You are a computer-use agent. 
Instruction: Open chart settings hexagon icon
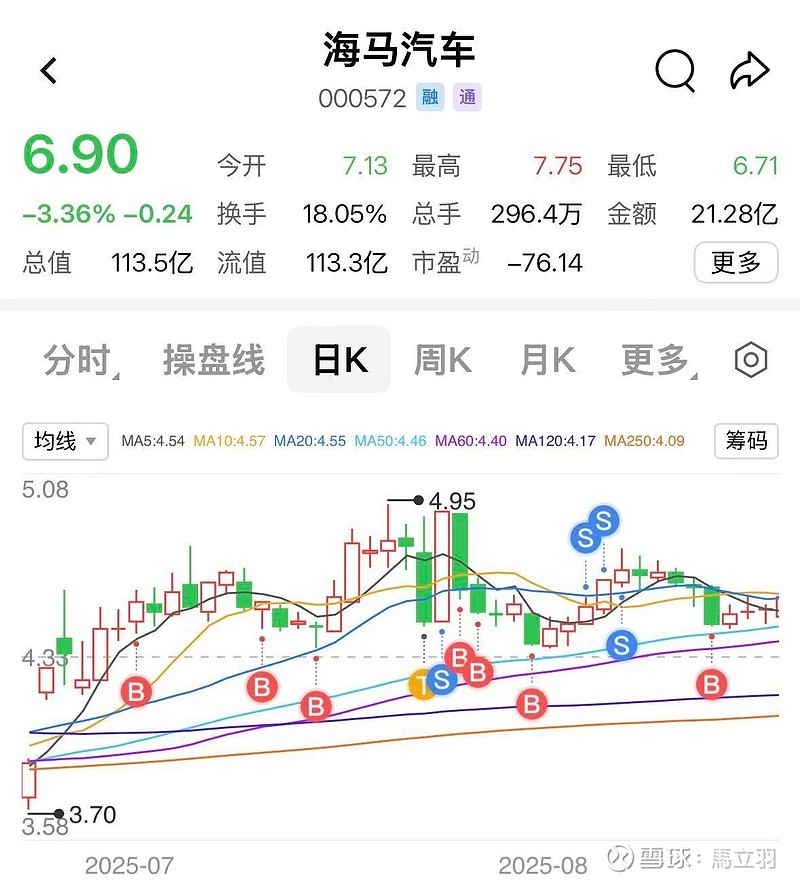click(751, 360)
